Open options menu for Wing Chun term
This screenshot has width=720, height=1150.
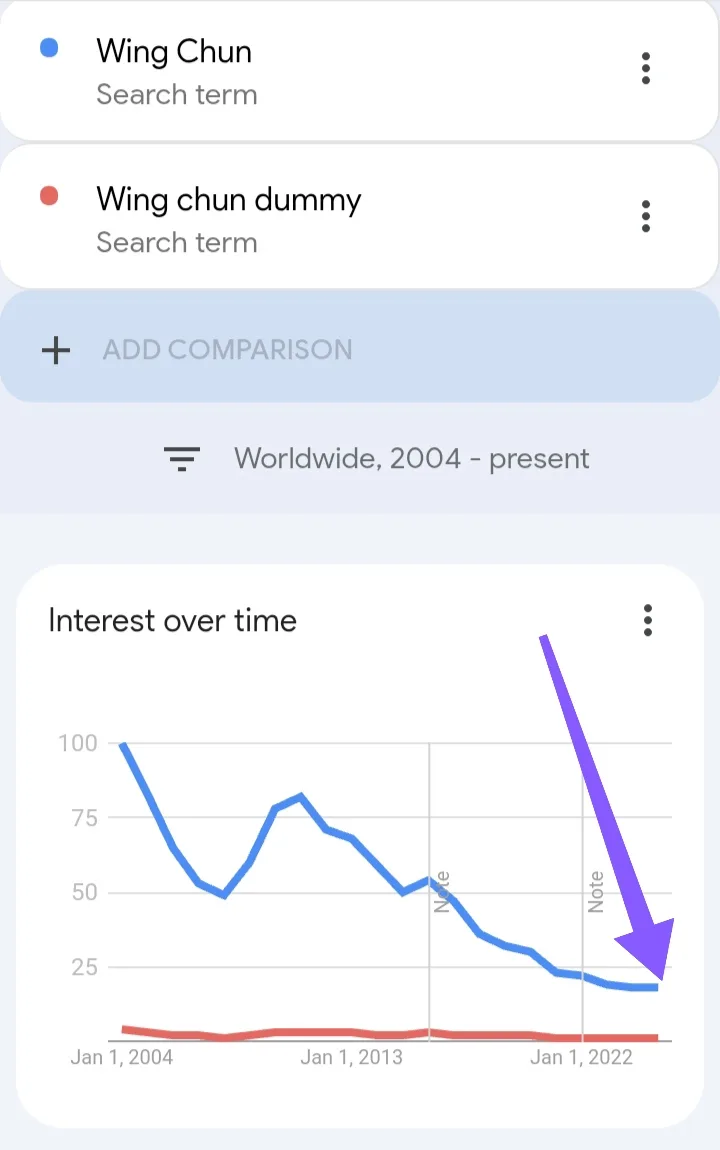[646, 68]
